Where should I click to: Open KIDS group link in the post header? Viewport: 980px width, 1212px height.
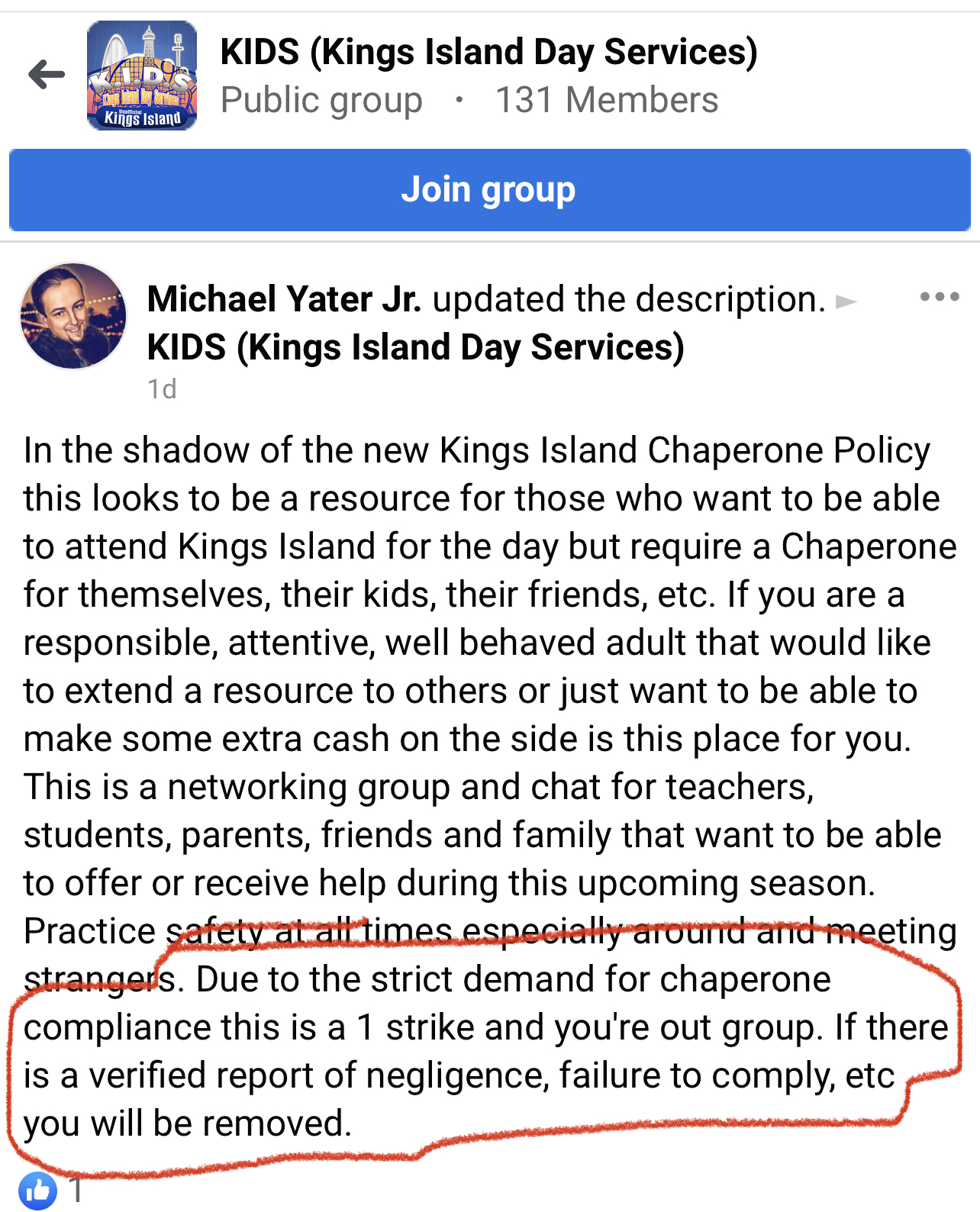(x=415, y=347)
